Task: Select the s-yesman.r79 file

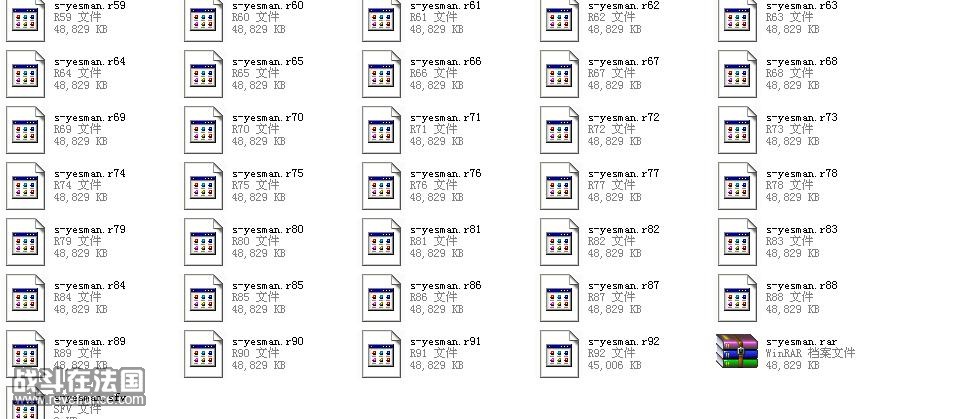Action: point(25,244)
